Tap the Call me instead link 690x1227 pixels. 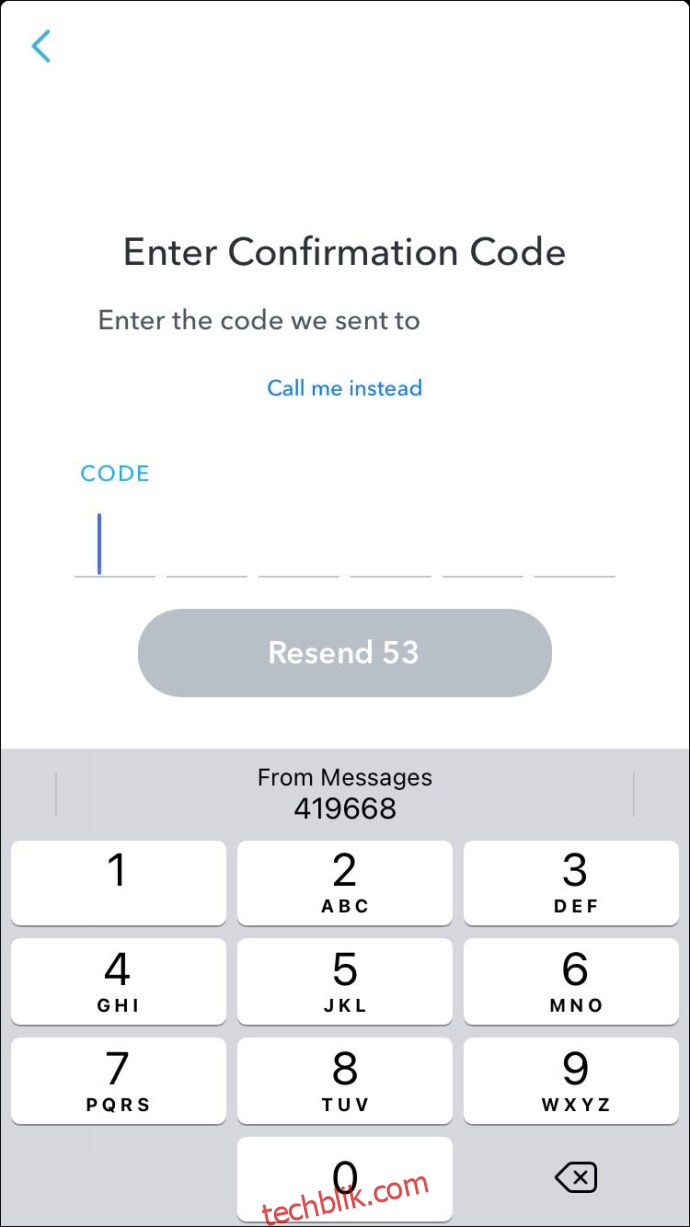pyautogui.click(x=344, y=388)
